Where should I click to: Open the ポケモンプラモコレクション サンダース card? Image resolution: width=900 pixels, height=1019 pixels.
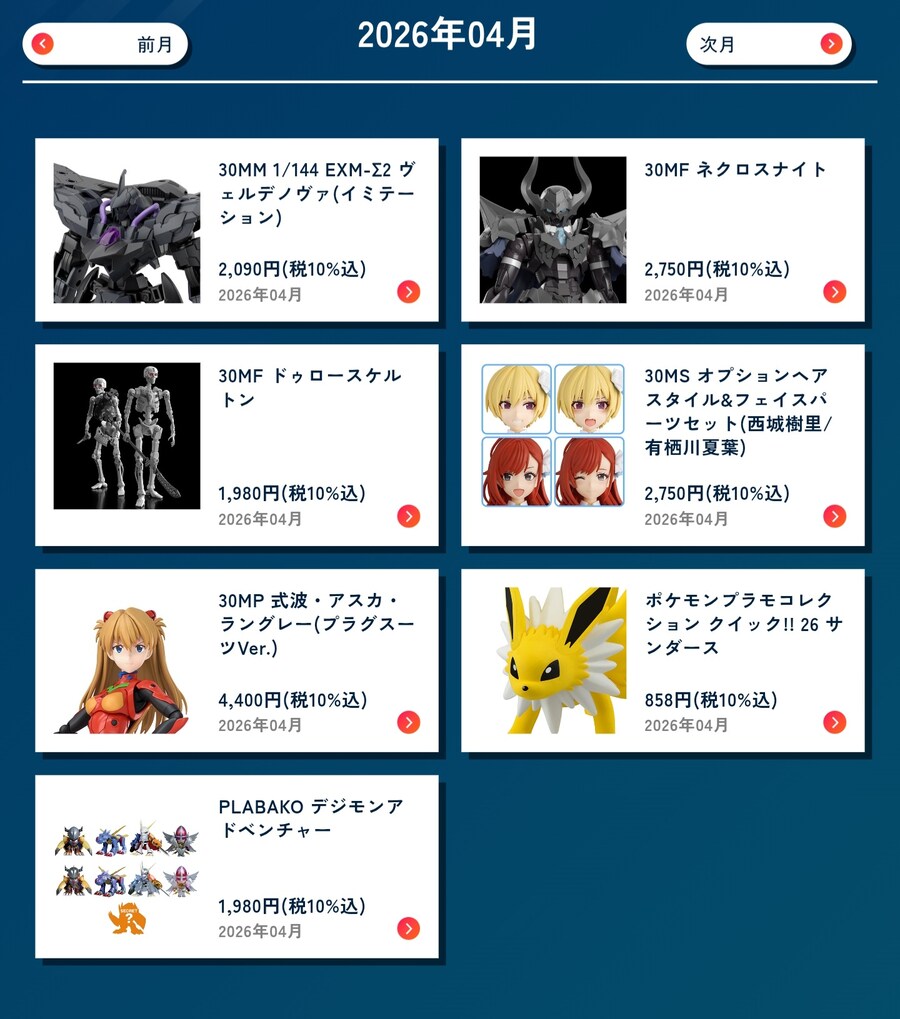[662, 661]
